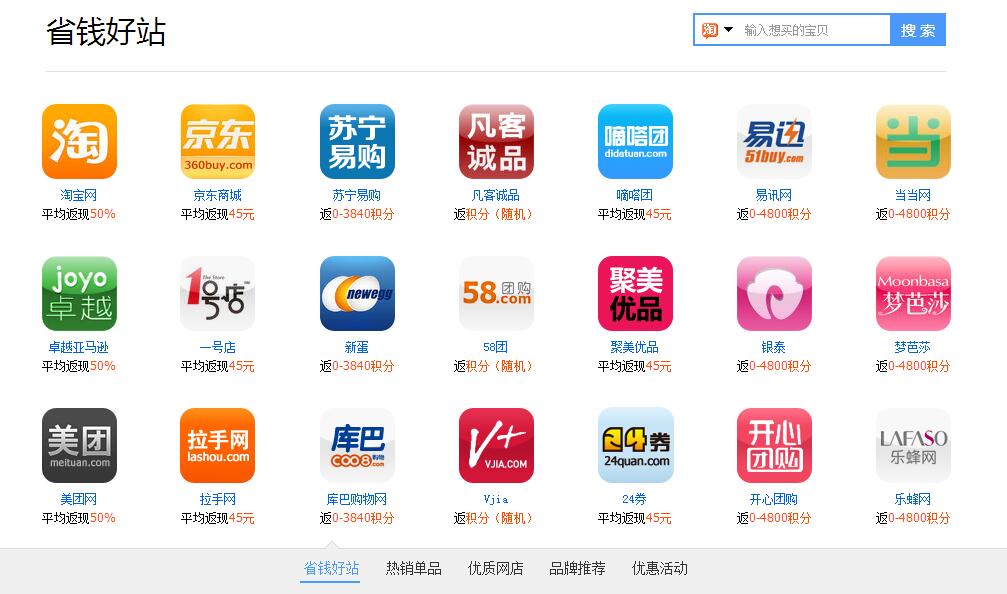Open the 京东商城 shop tile
The image size is (1007, 594).
pos(218,142)
